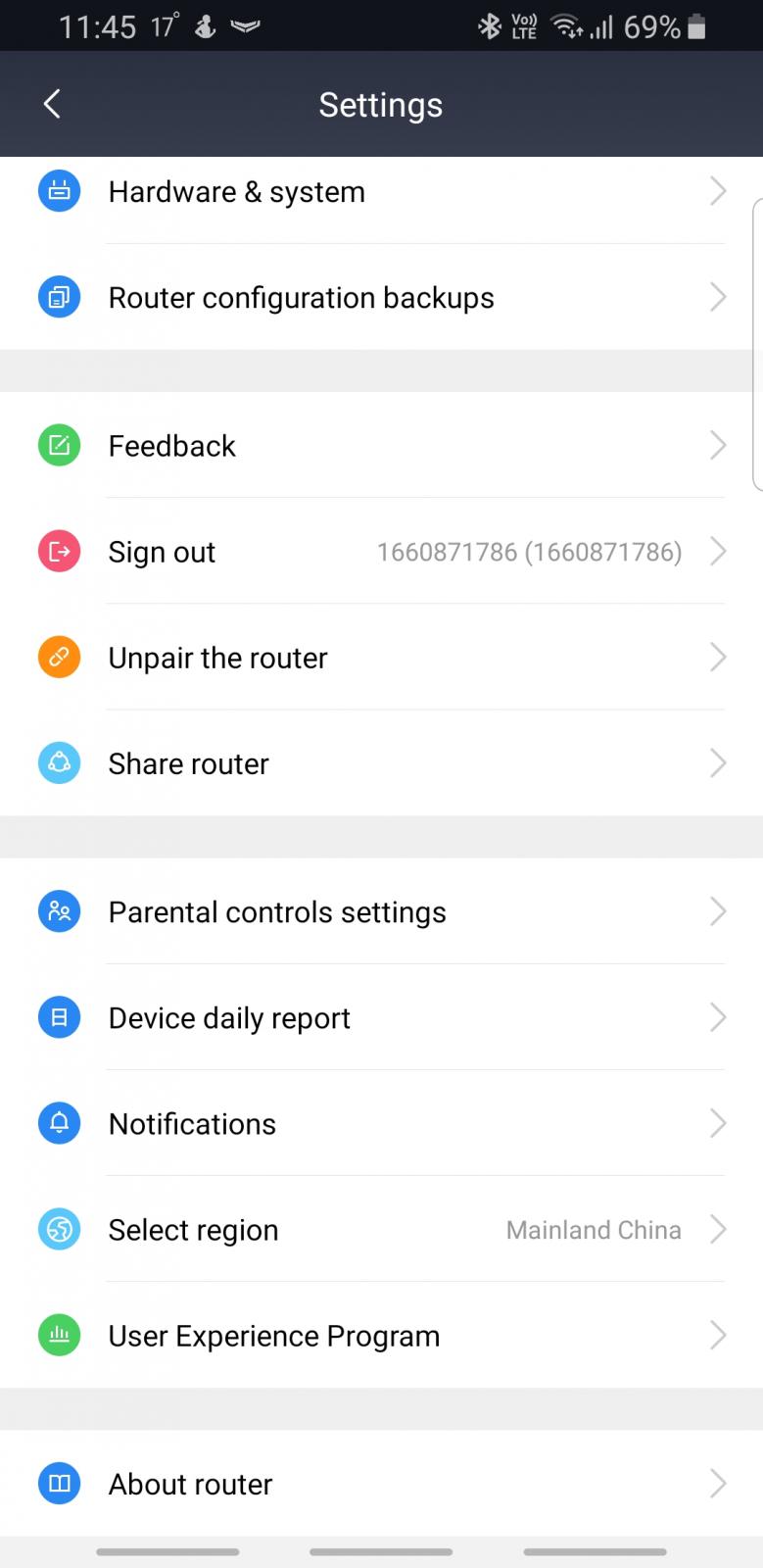Open User Experience Program
Screen dimensions: 763x1568
381,1336
